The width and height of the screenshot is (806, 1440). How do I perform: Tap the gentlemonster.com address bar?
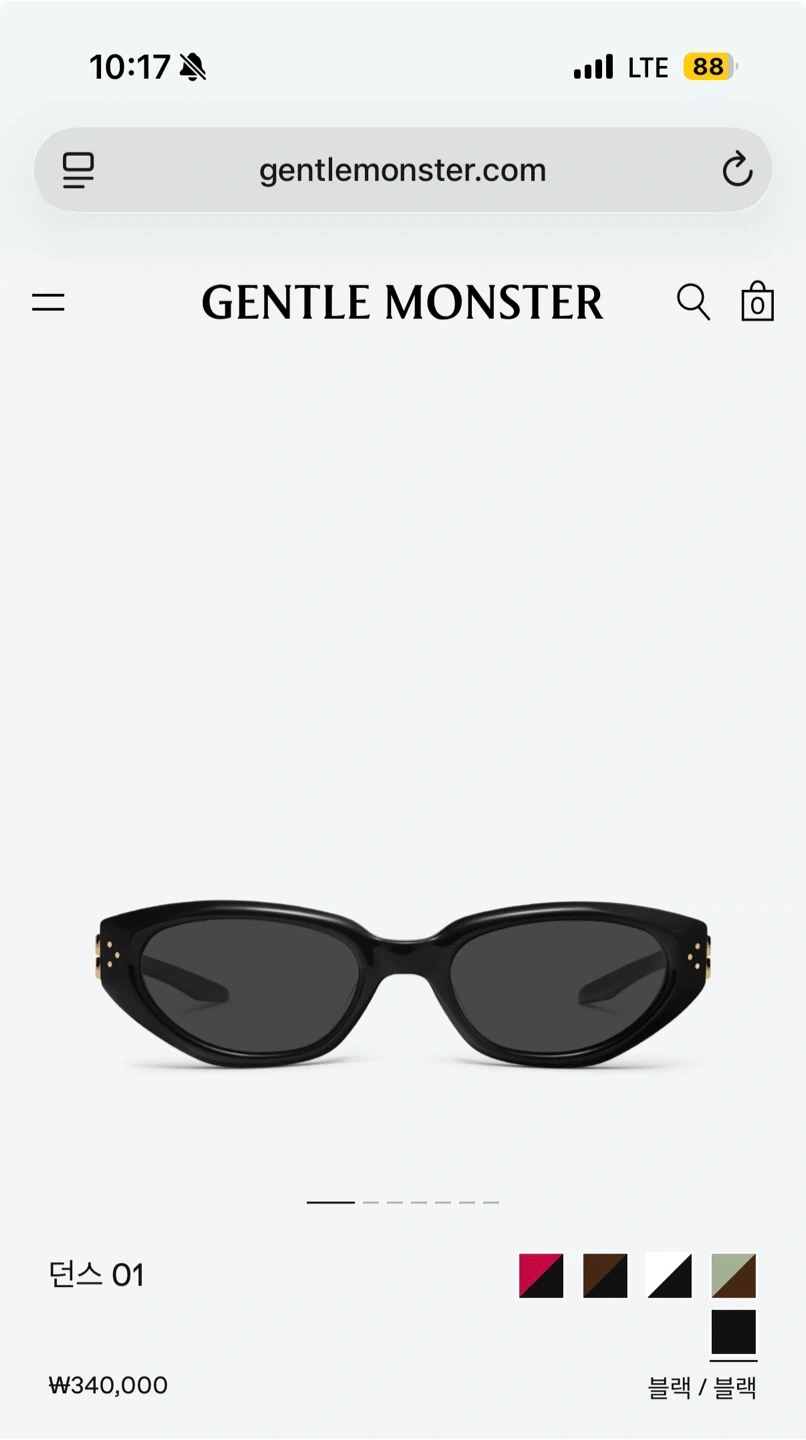(x=402, y=170)
